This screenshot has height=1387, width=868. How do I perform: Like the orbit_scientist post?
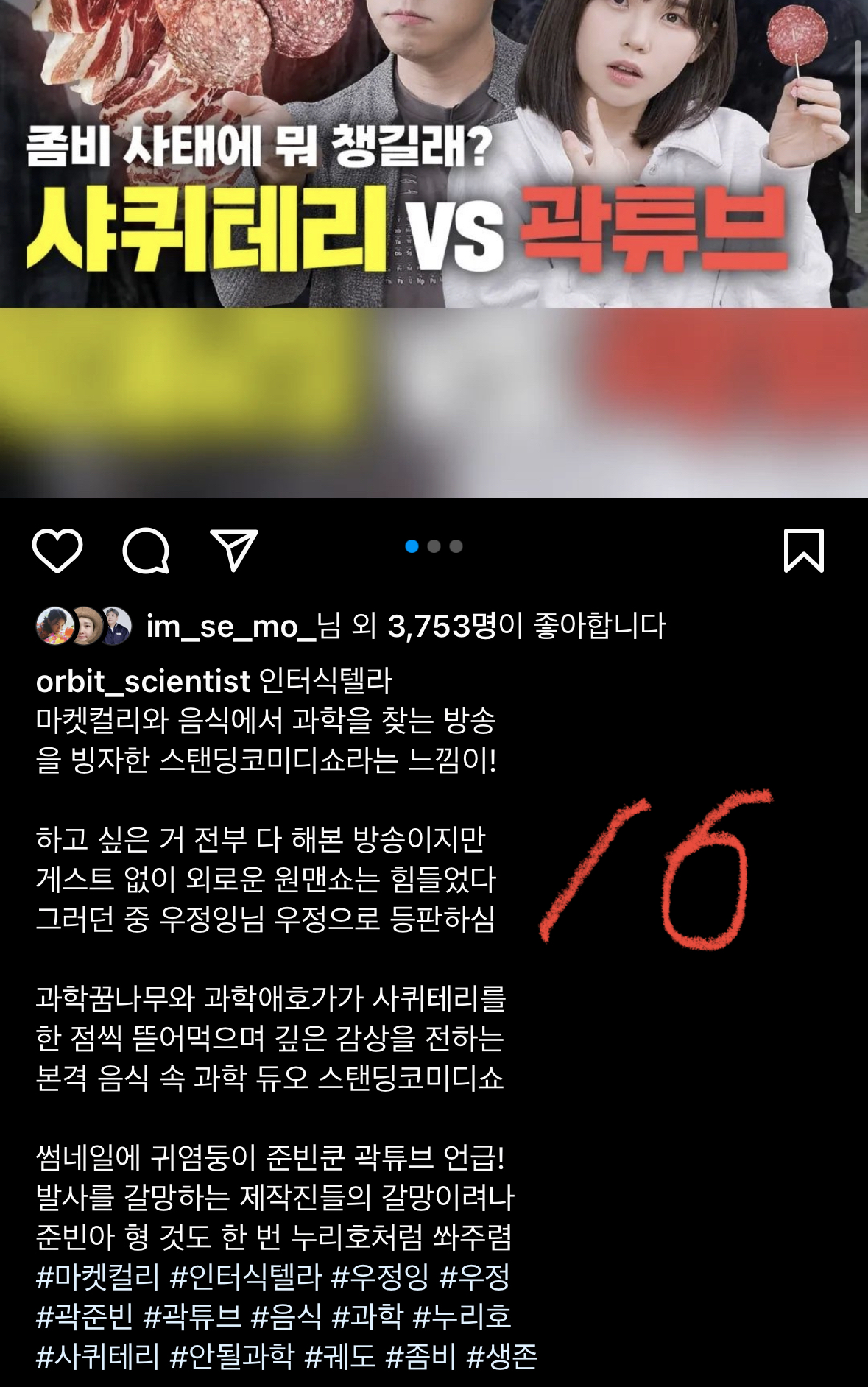(57, 550)
